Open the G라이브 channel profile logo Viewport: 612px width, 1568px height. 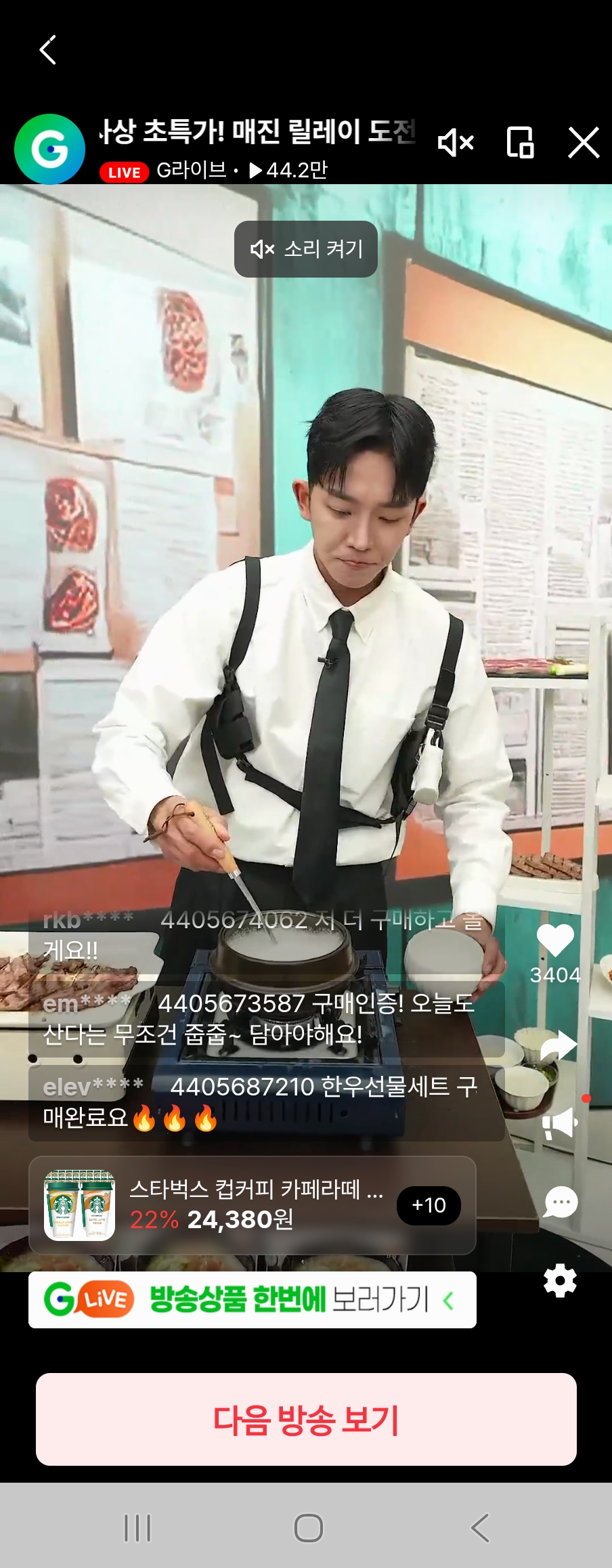tap(49, 149)
